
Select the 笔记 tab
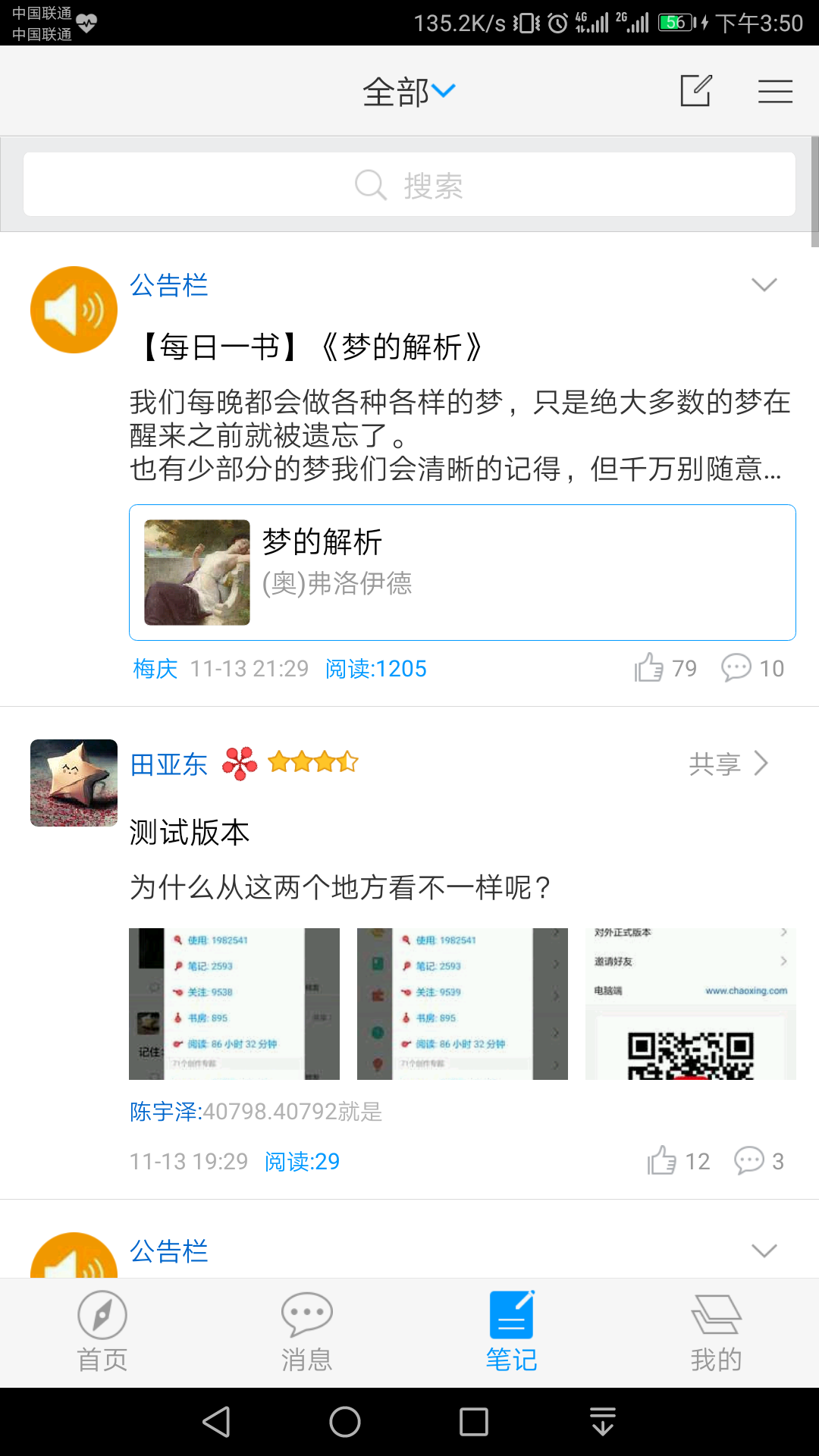(511, 1332)
